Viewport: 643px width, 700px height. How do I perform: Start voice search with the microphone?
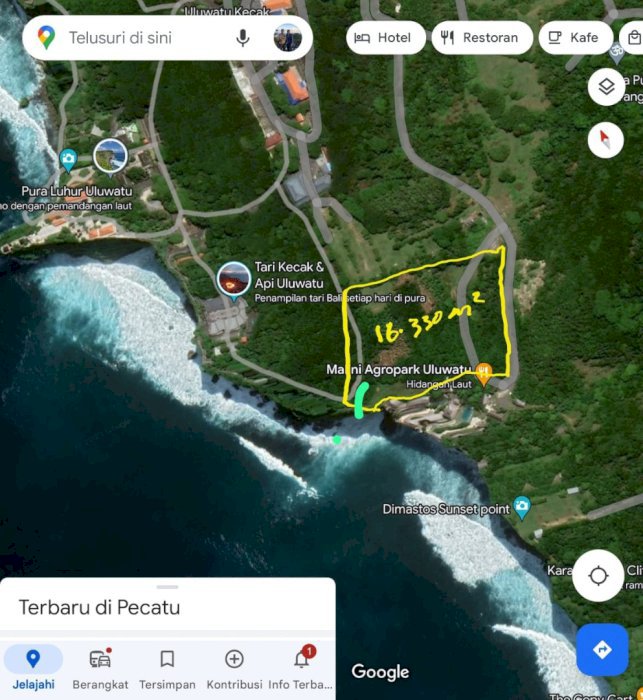[x=243, y=38]
